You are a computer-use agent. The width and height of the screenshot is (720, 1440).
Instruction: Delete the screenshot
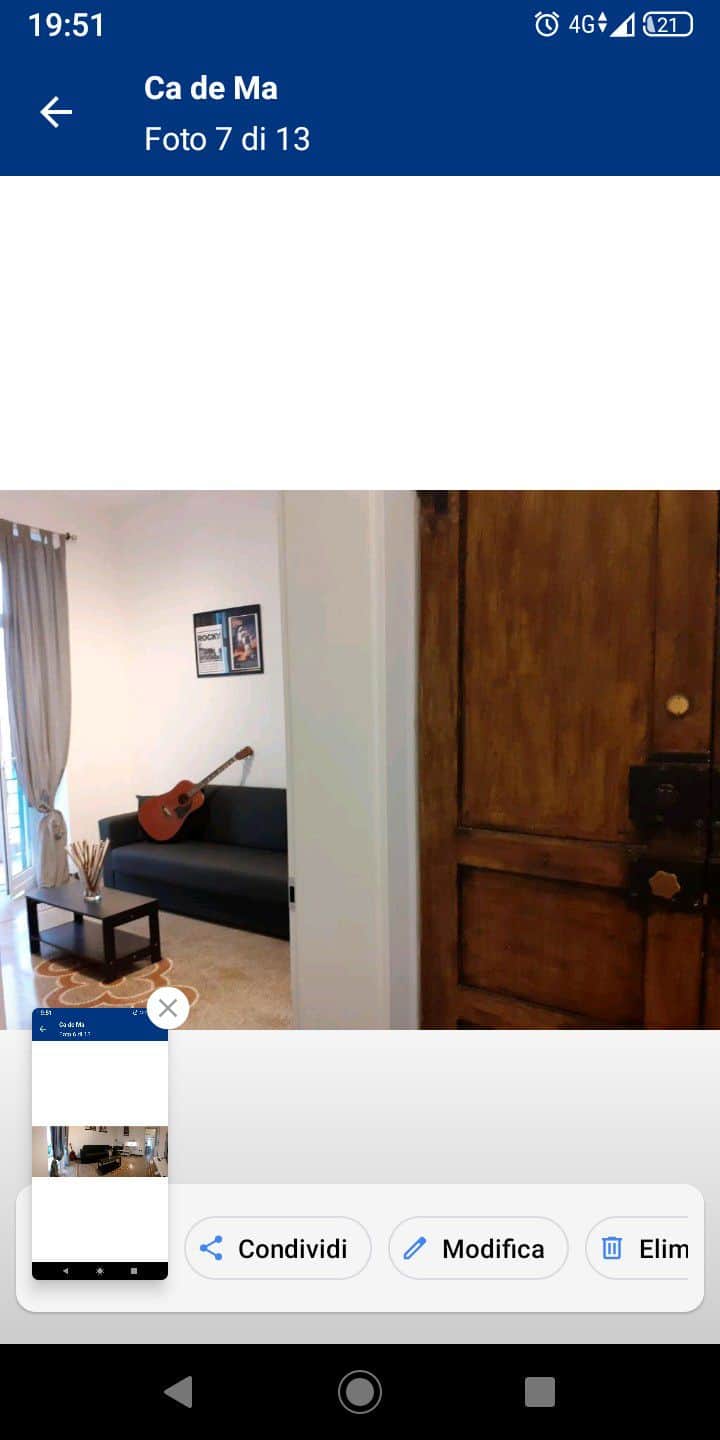click(642, 1248)
